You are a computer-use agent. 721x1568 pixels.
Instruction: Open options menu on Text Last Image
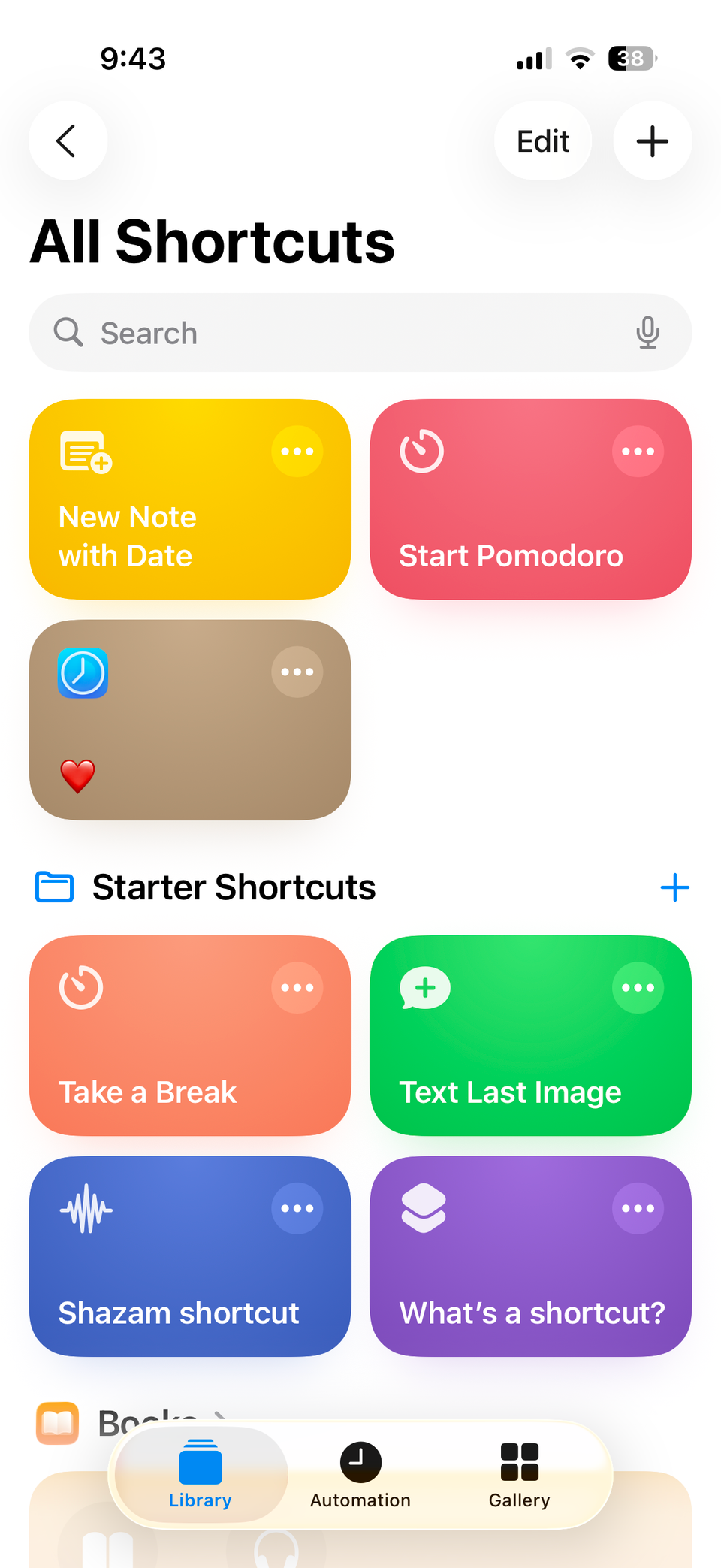pos(638,987)
